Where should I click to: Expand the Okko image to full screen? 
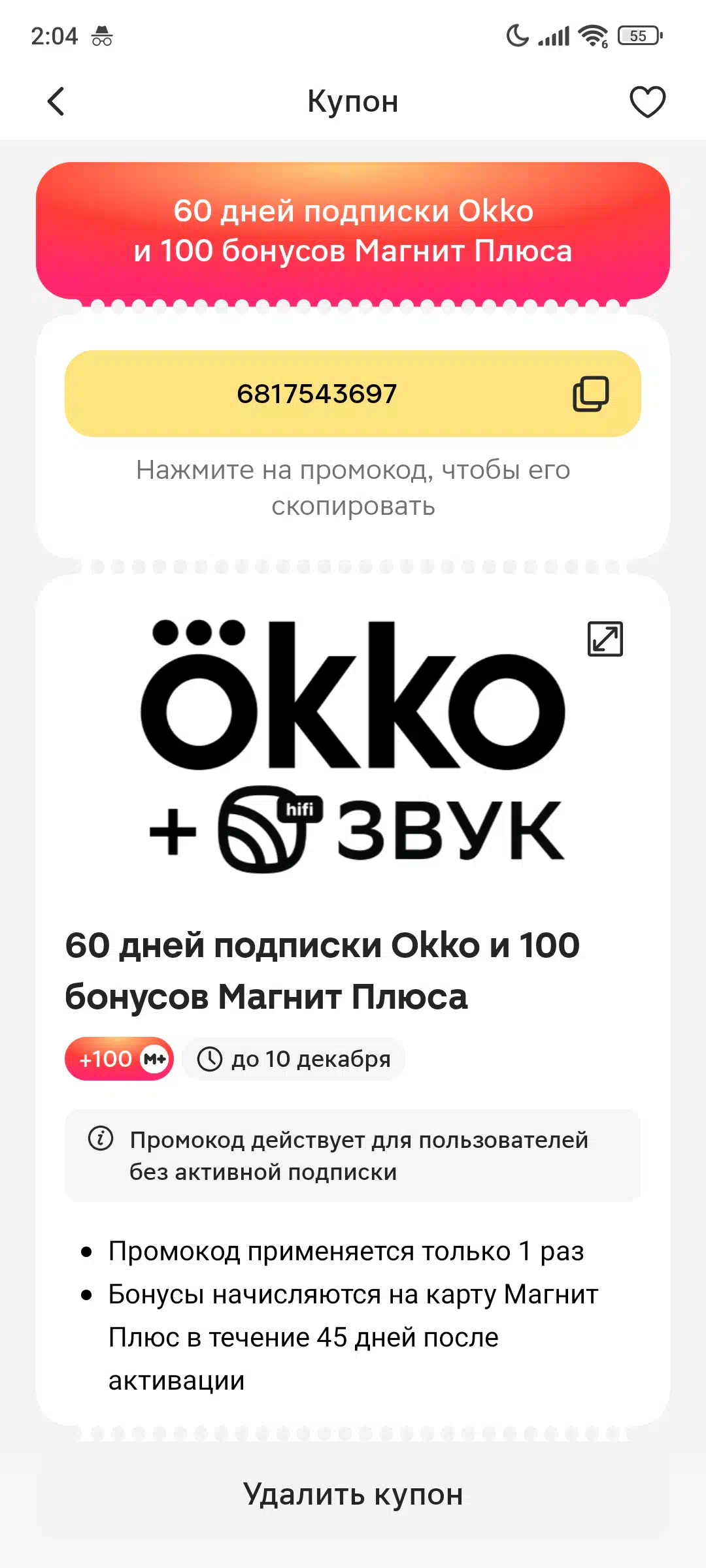click(605, 638)
